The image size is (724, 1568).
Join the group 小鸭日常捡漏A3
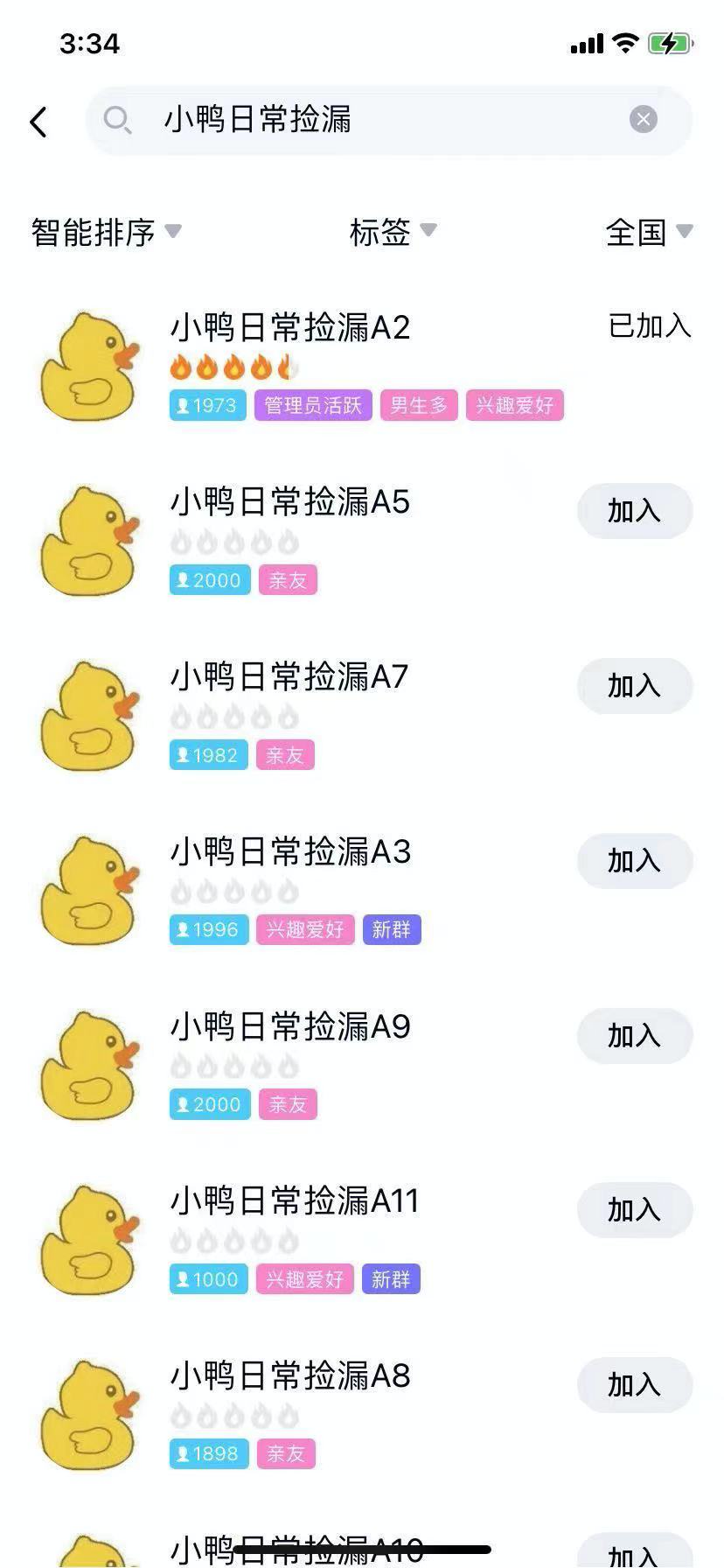pos(634,861)
